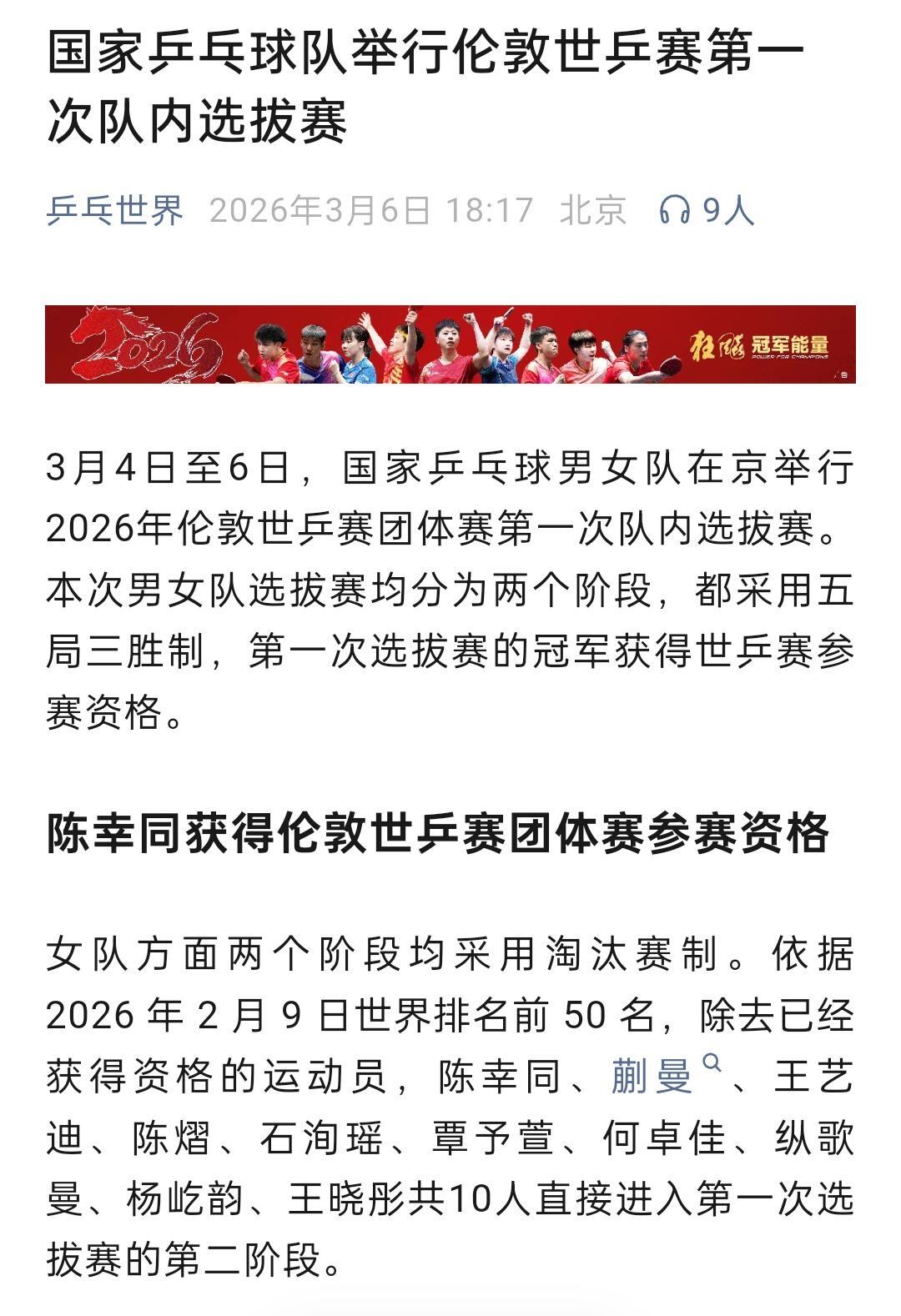The height and width of the screenshot is (1316, 901).
Task: Select the article headline about 伦敦世乒赛选拔赛
Action: click(x=417, y=83)
